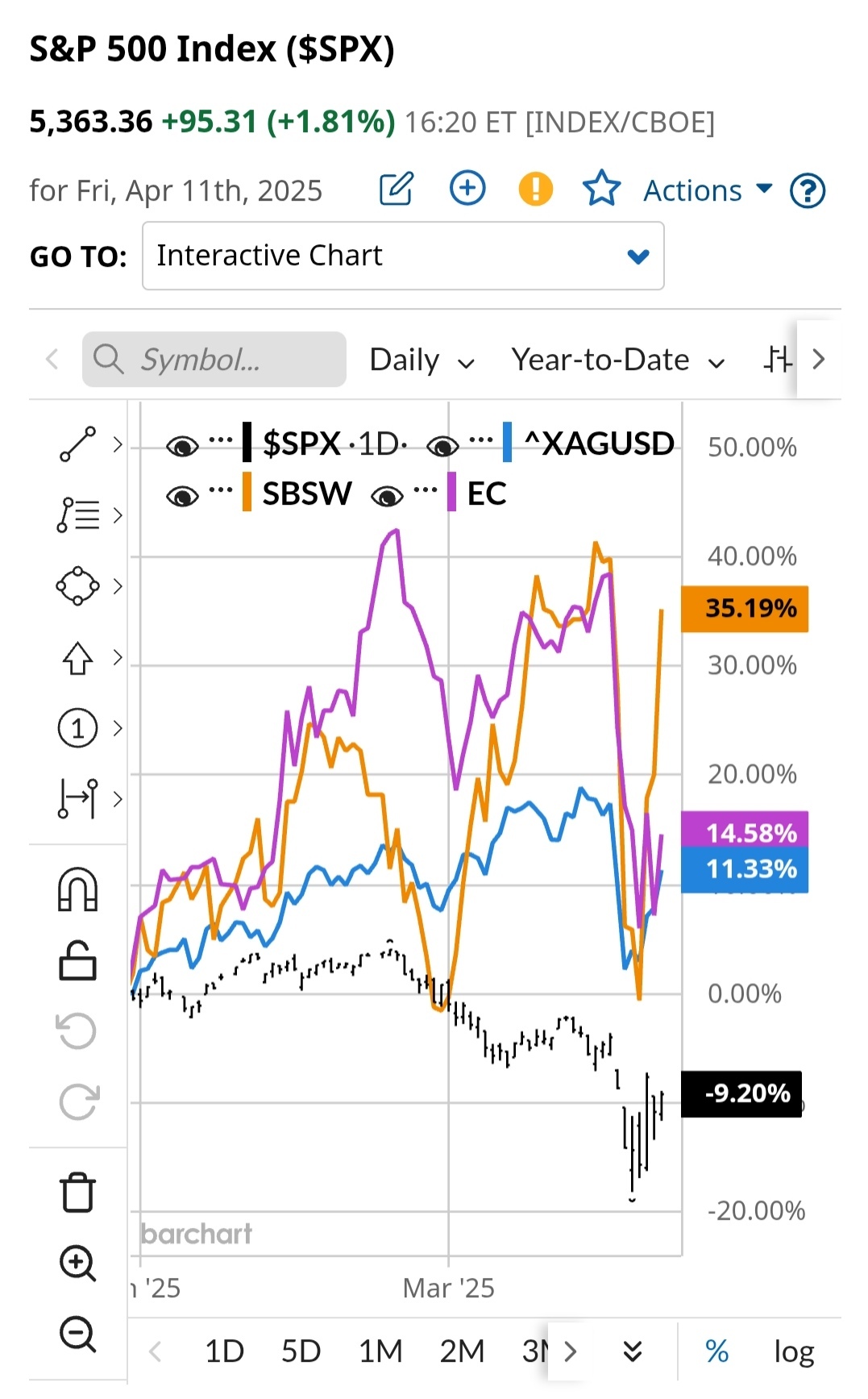Image resolution: width=868 pixels, height=1399 pixels.
Task: Add symbol with the plus circle icon
Action: point(467,189)
